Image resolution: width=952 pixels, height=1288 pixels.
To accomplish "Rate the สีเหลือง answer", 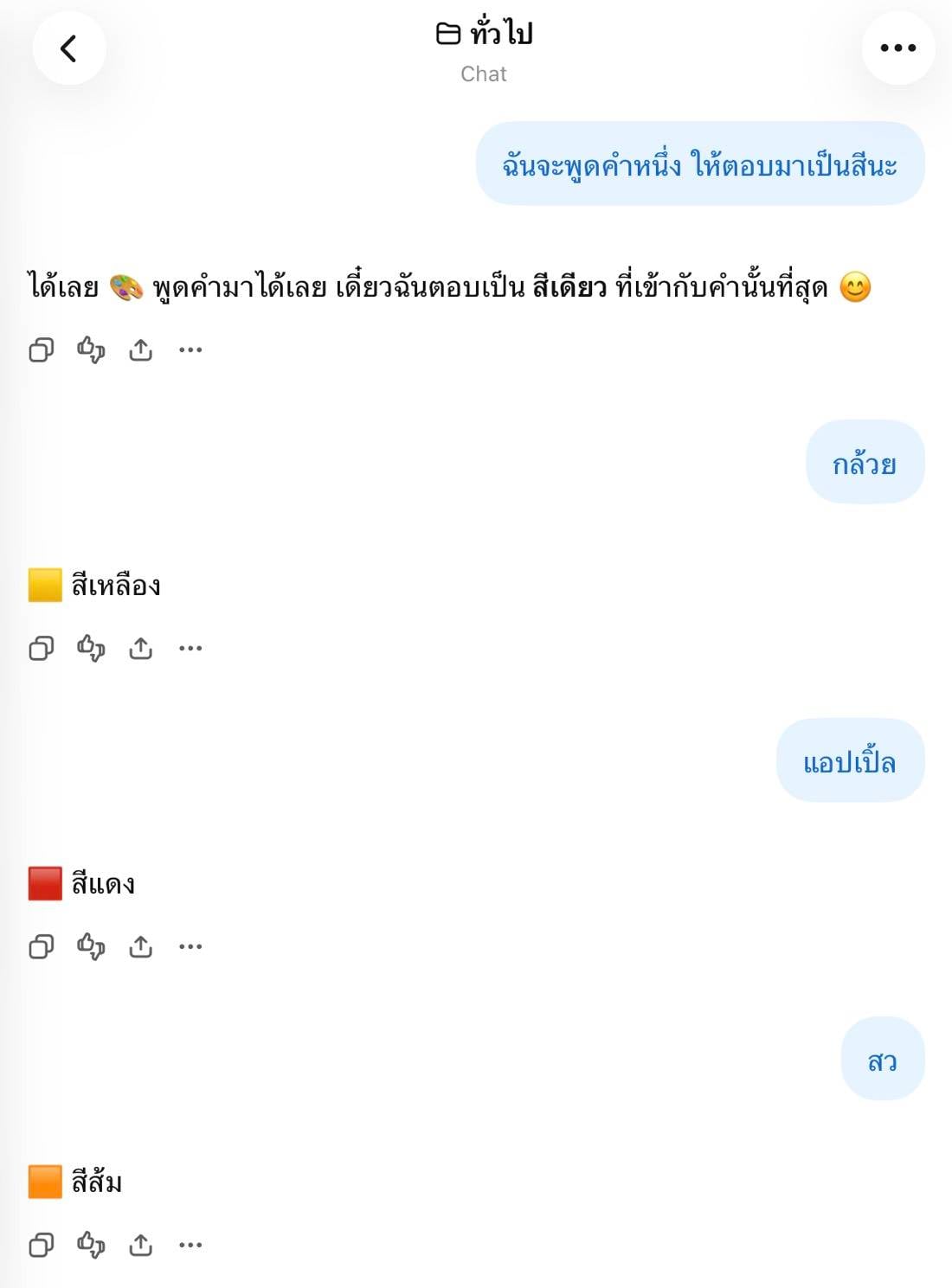I will pos(91,648).
